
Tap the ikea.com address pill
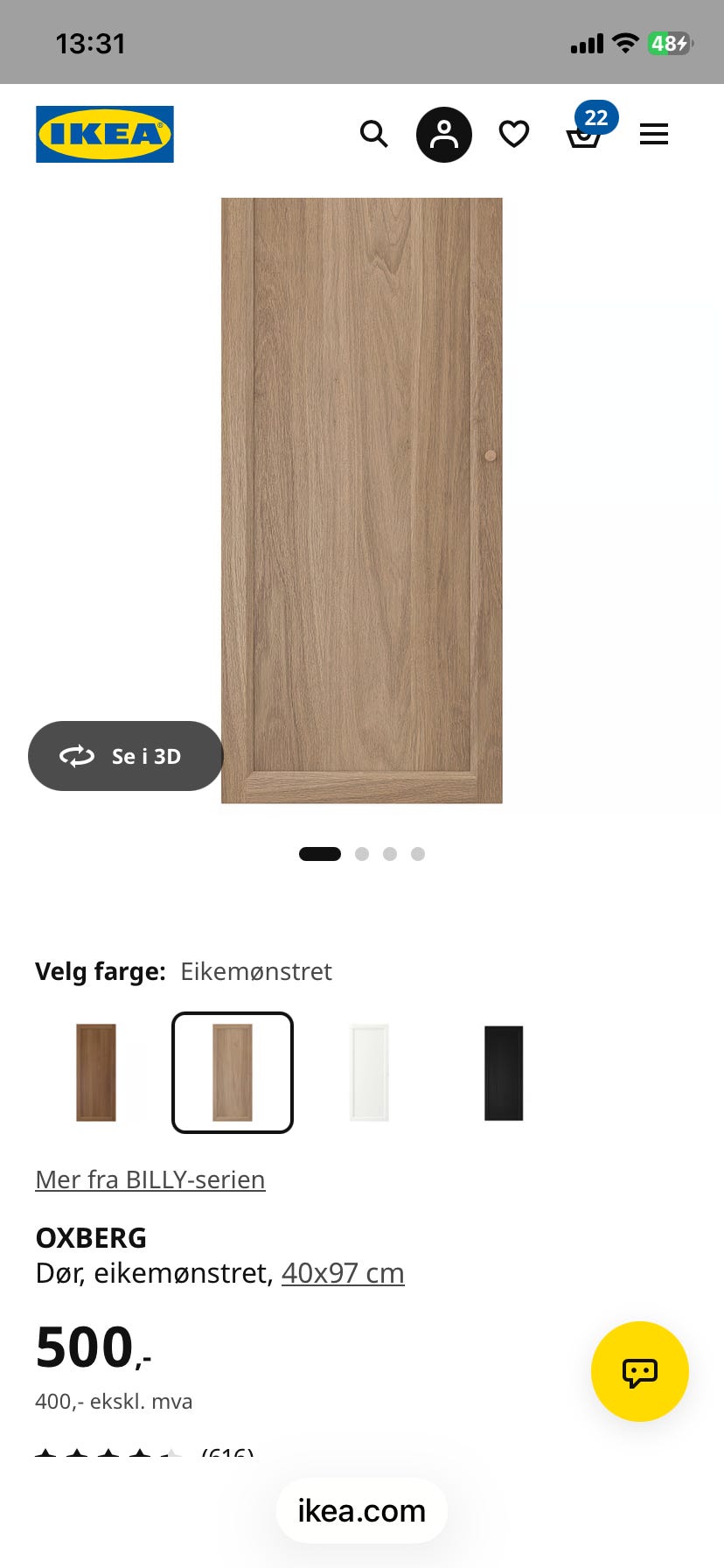click(362, 1511)
